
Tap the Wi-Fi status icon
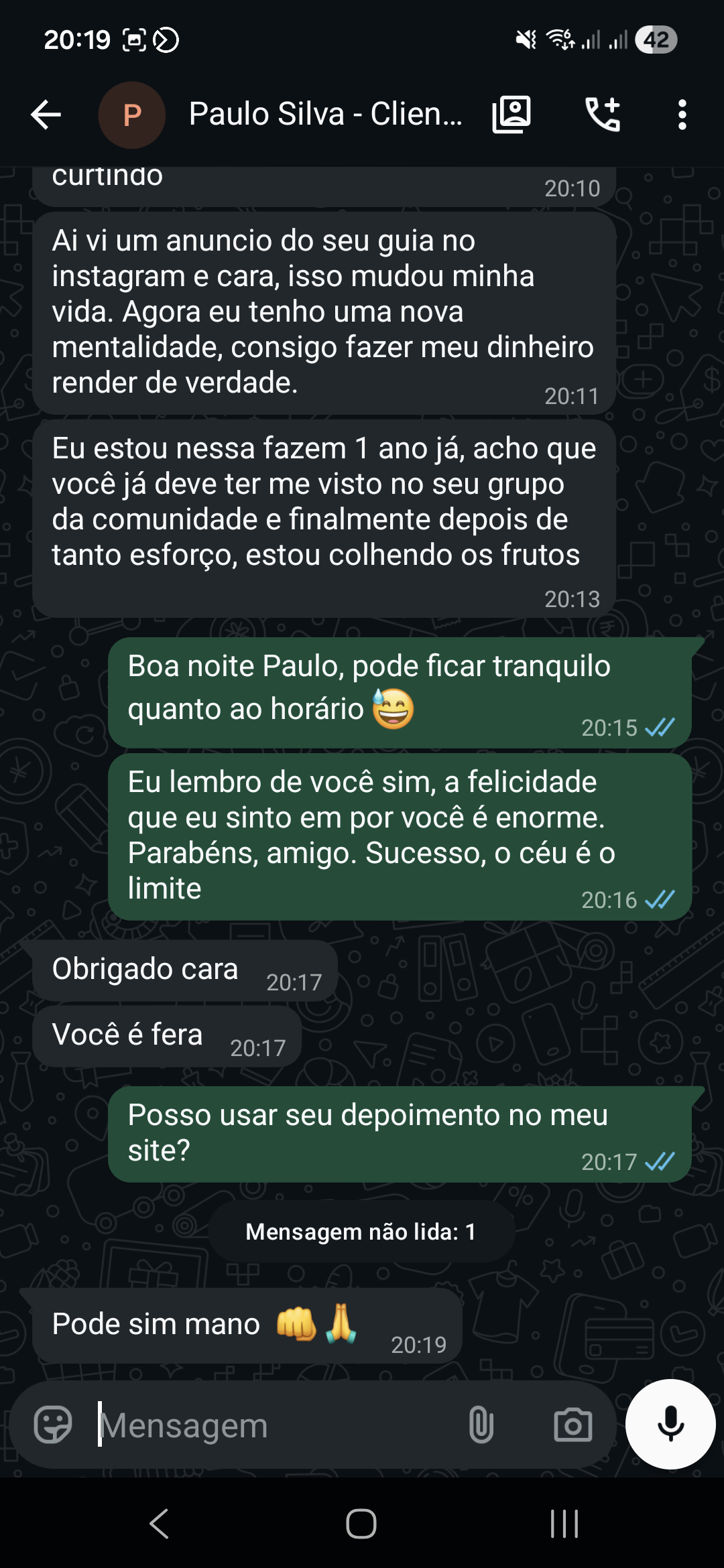pos(561,40)
